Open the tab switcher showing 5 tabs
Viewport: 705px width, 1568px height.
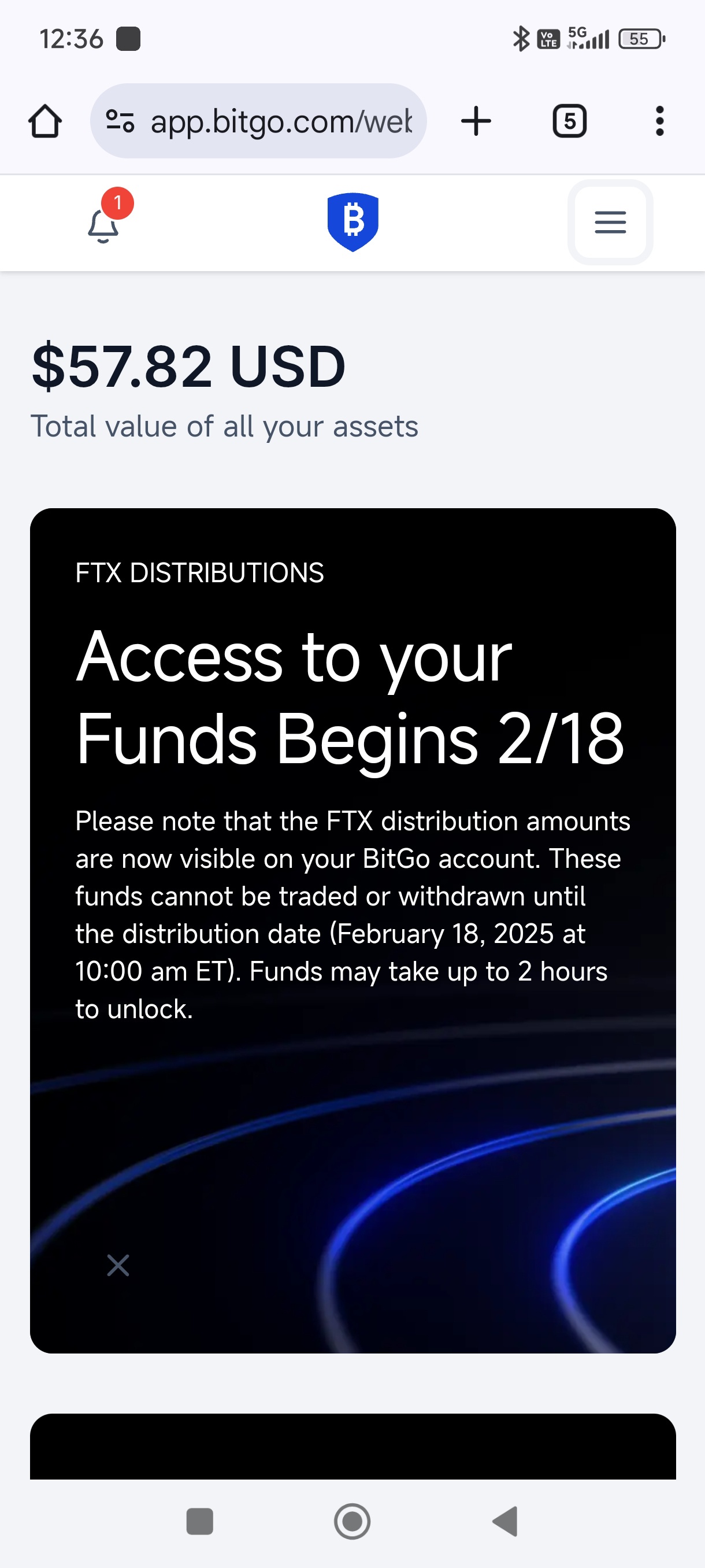pos(569,121)
